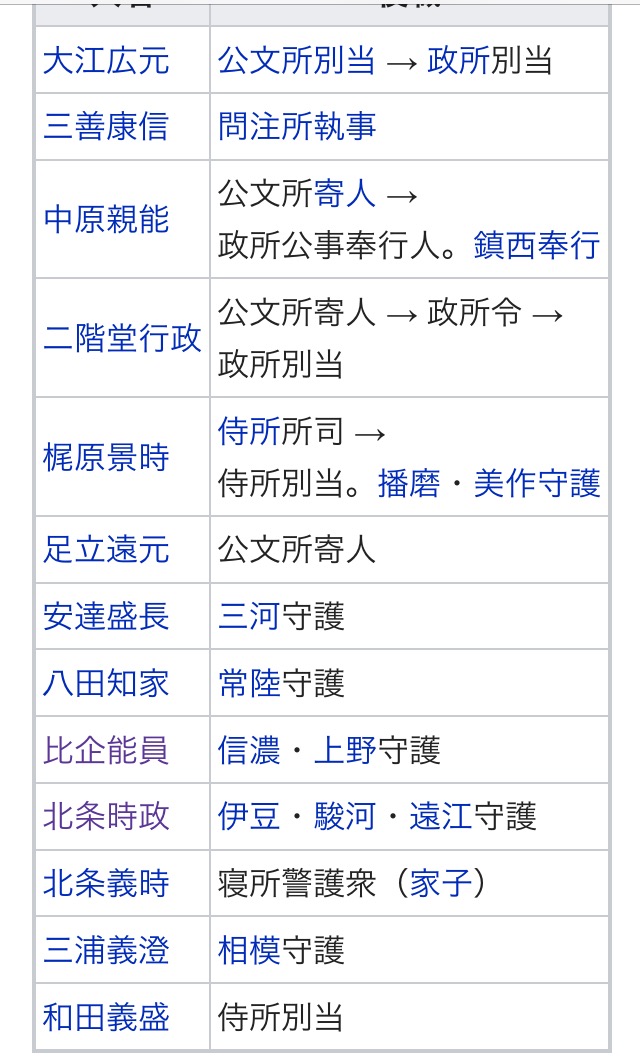Open the 北条義時 article link
Screen dimensions: 640x1060
[x=106, y=883]
